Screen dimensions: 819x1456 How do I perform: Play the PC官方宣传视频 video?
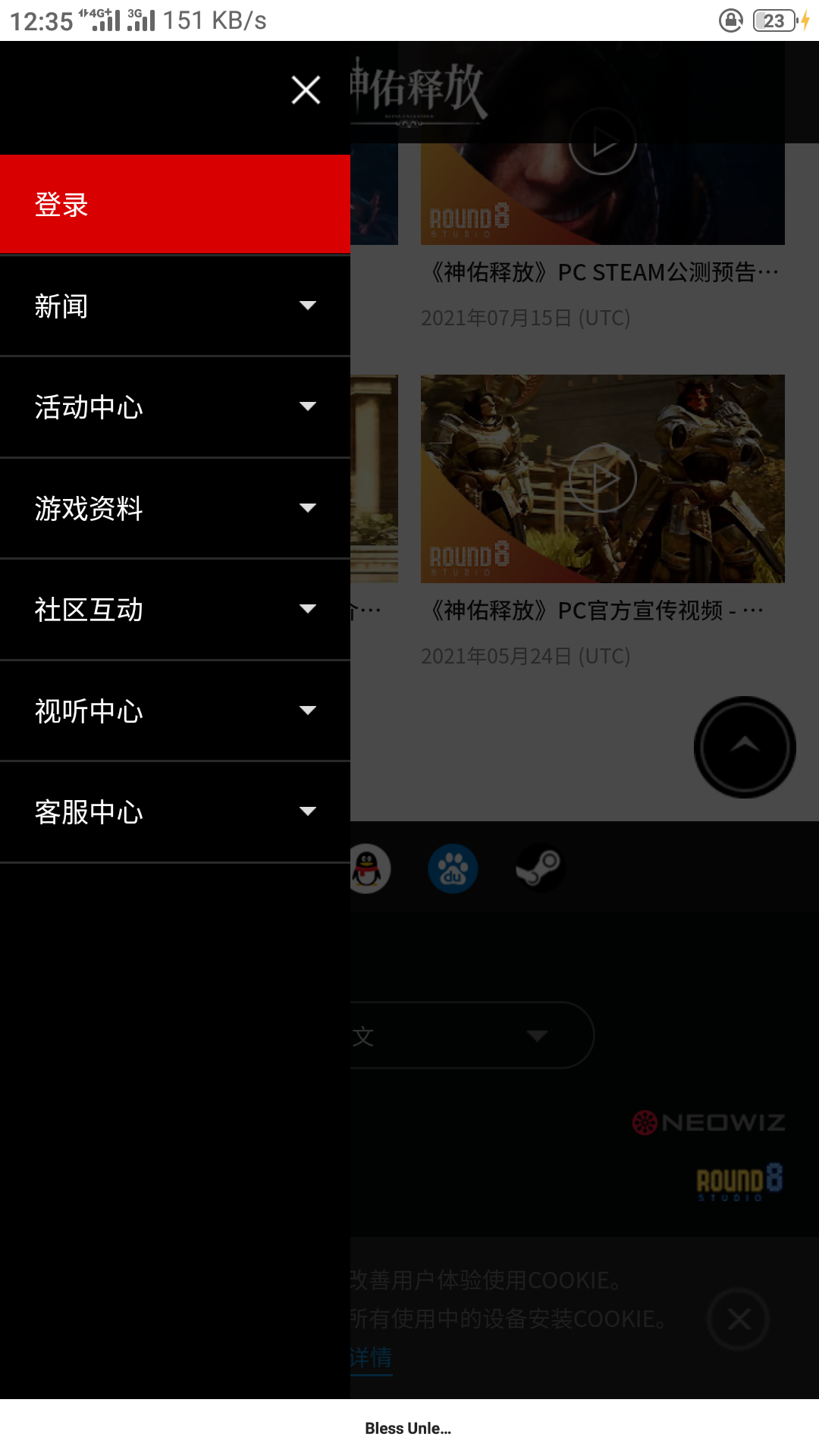[603, 478]
